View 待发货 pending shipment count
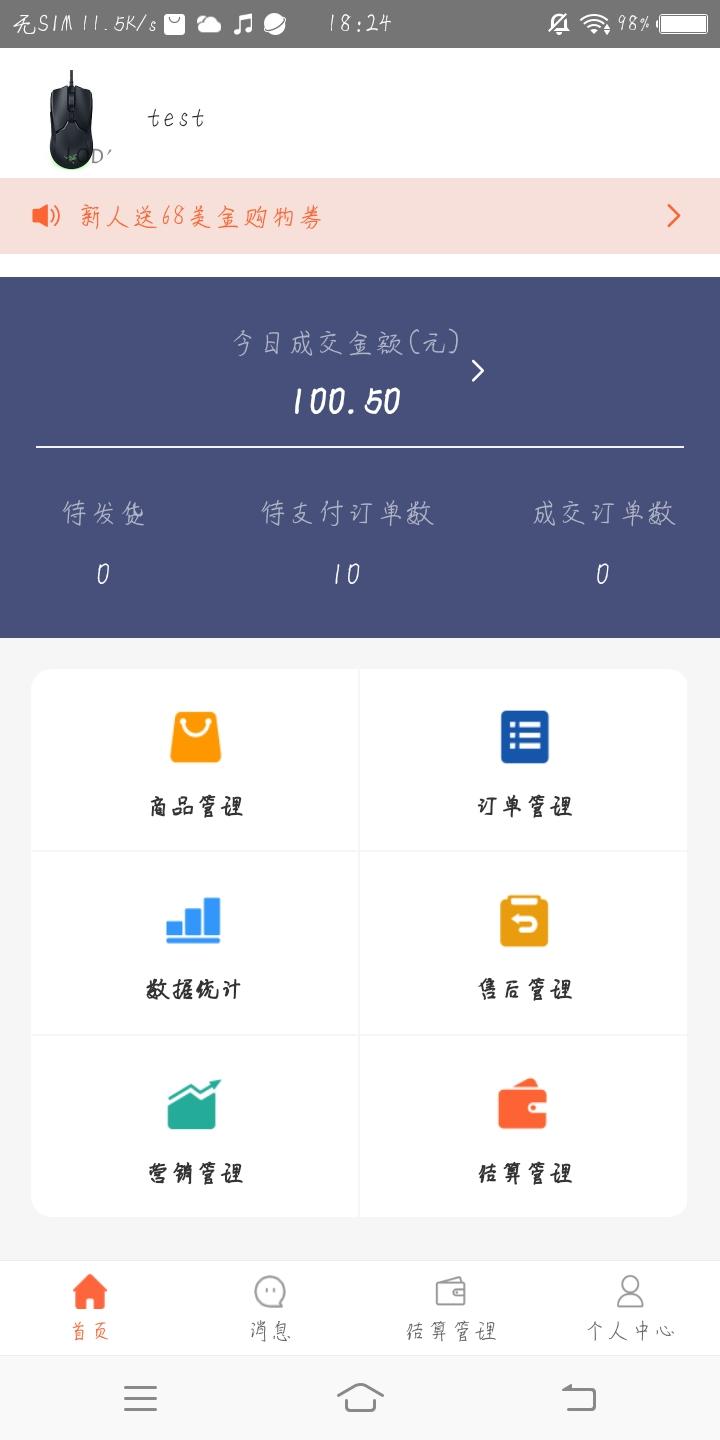 click(104, 542)
